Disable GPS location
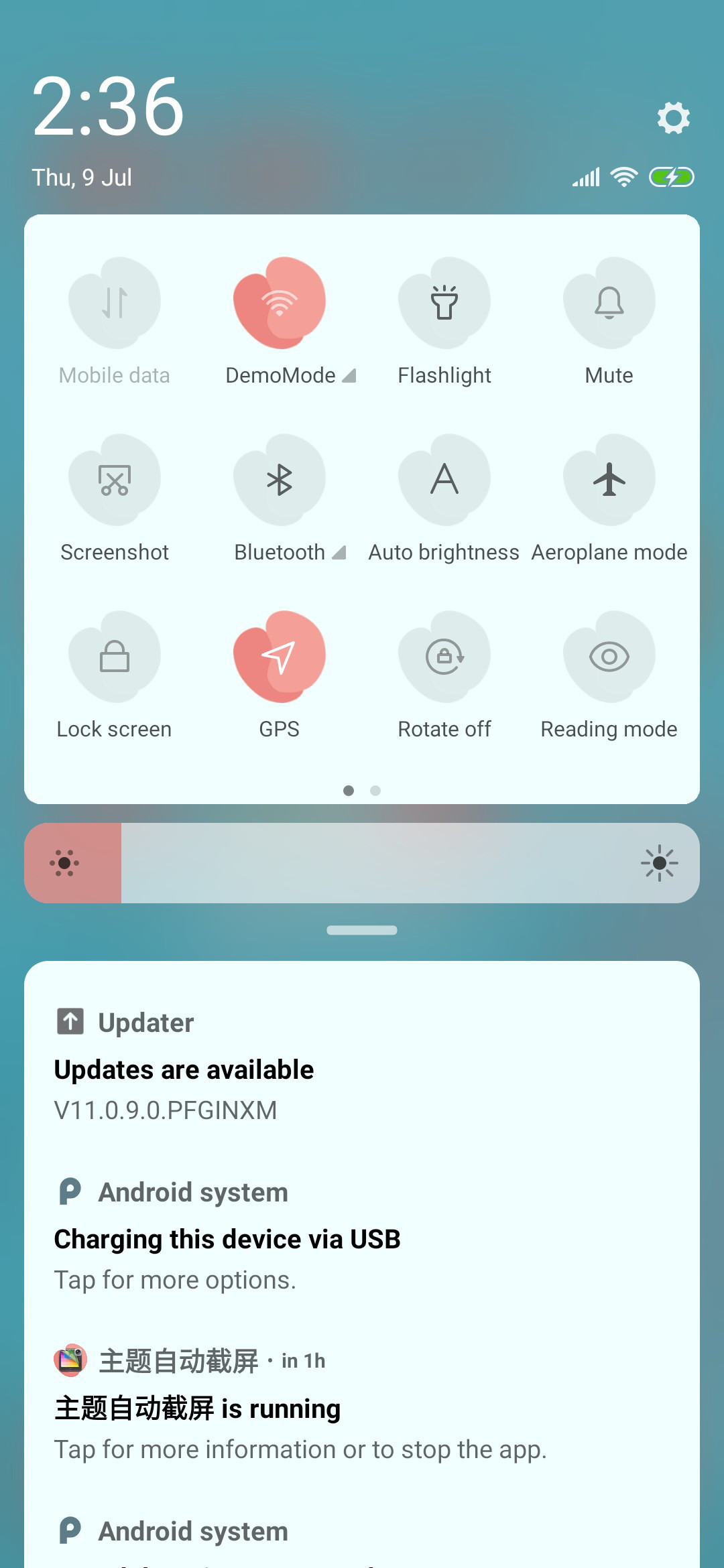Image resolution: width=724 pixels, height=1568 pixels. coord(280,657)
